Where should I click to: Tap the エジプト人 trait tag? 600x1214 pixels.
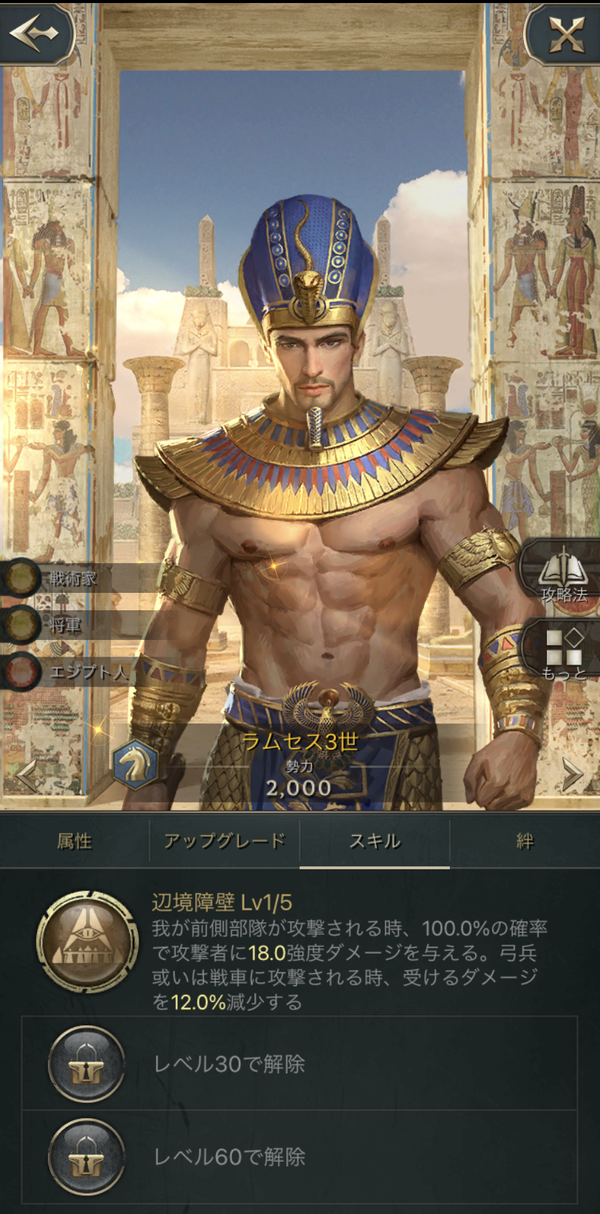click(70, 671)
